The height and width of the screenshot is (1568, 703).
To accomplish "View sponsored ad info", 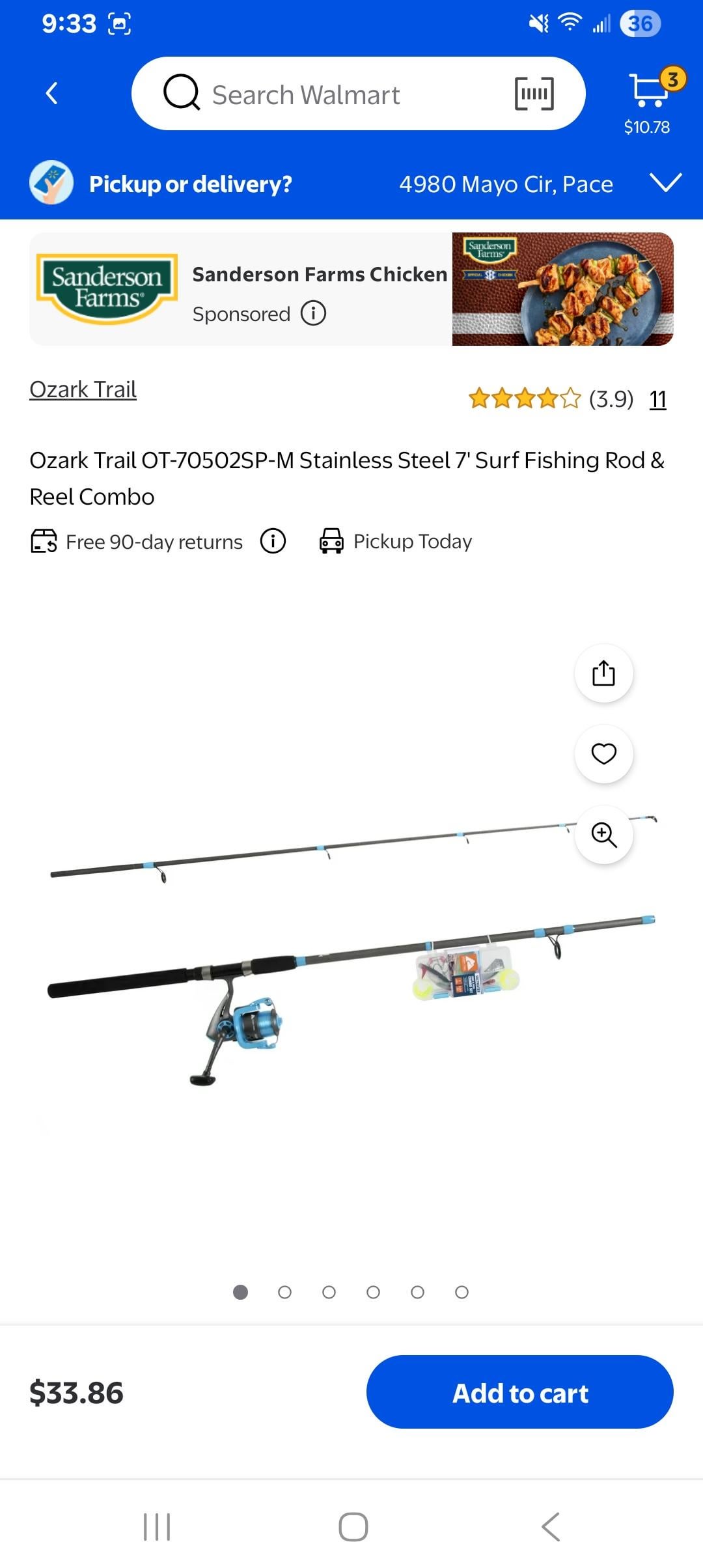I will click(x=313, y=313).
